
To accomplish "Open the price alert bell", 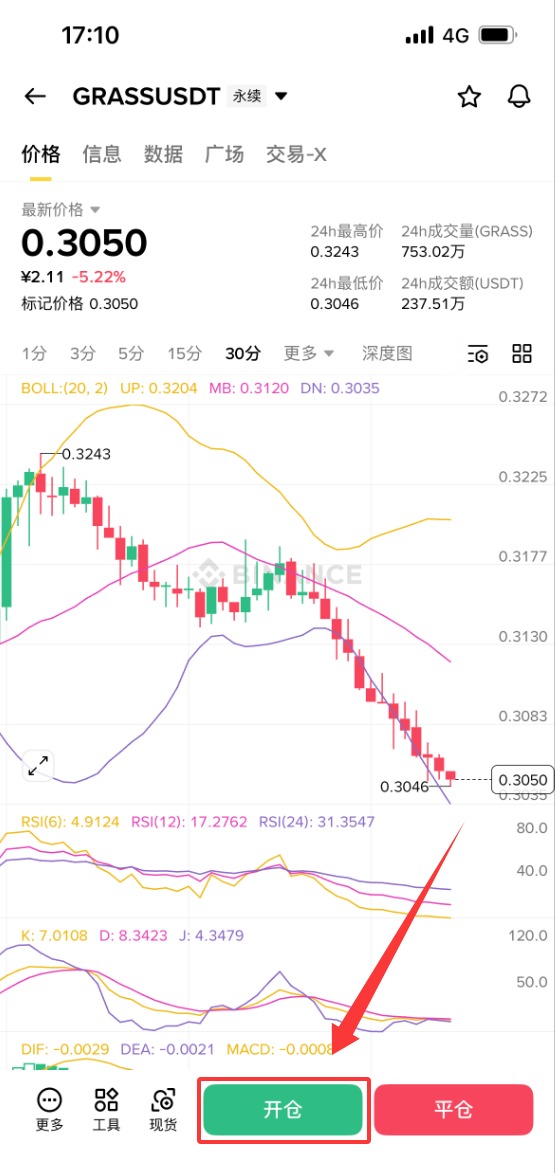I will 519,97.
